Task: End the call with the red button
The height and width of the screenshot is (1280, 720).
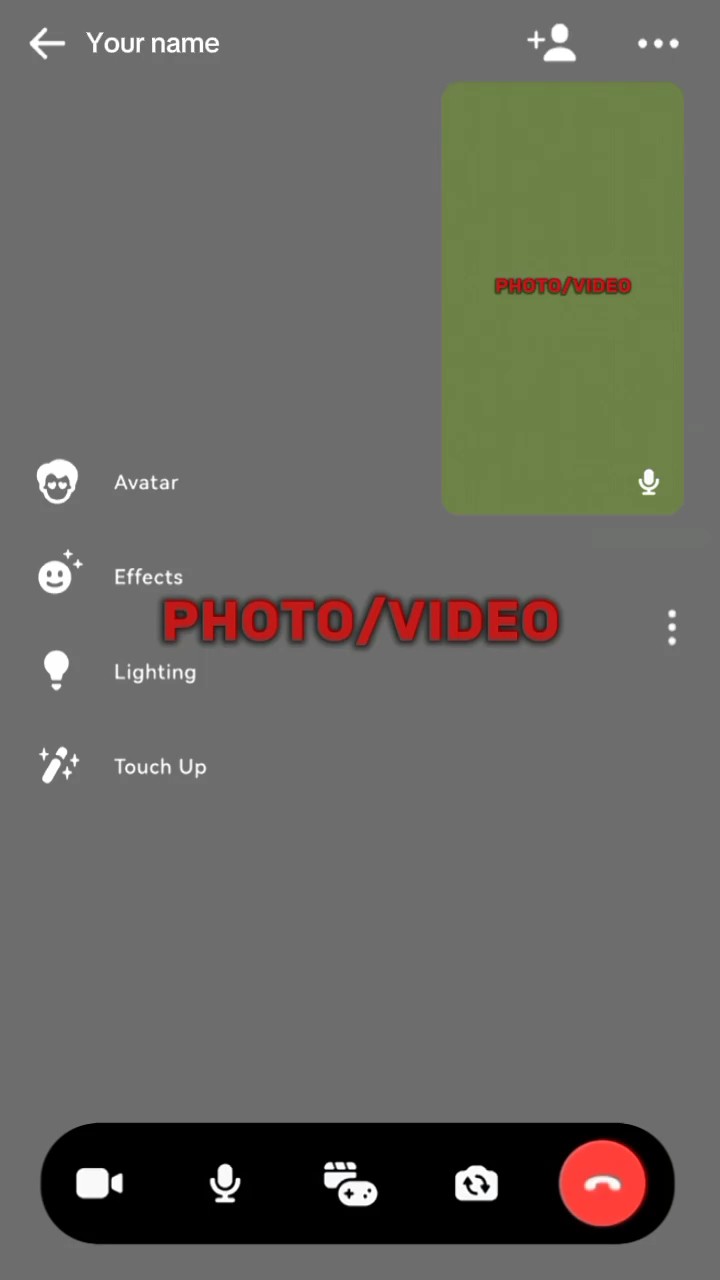Action: [602, 1183]
